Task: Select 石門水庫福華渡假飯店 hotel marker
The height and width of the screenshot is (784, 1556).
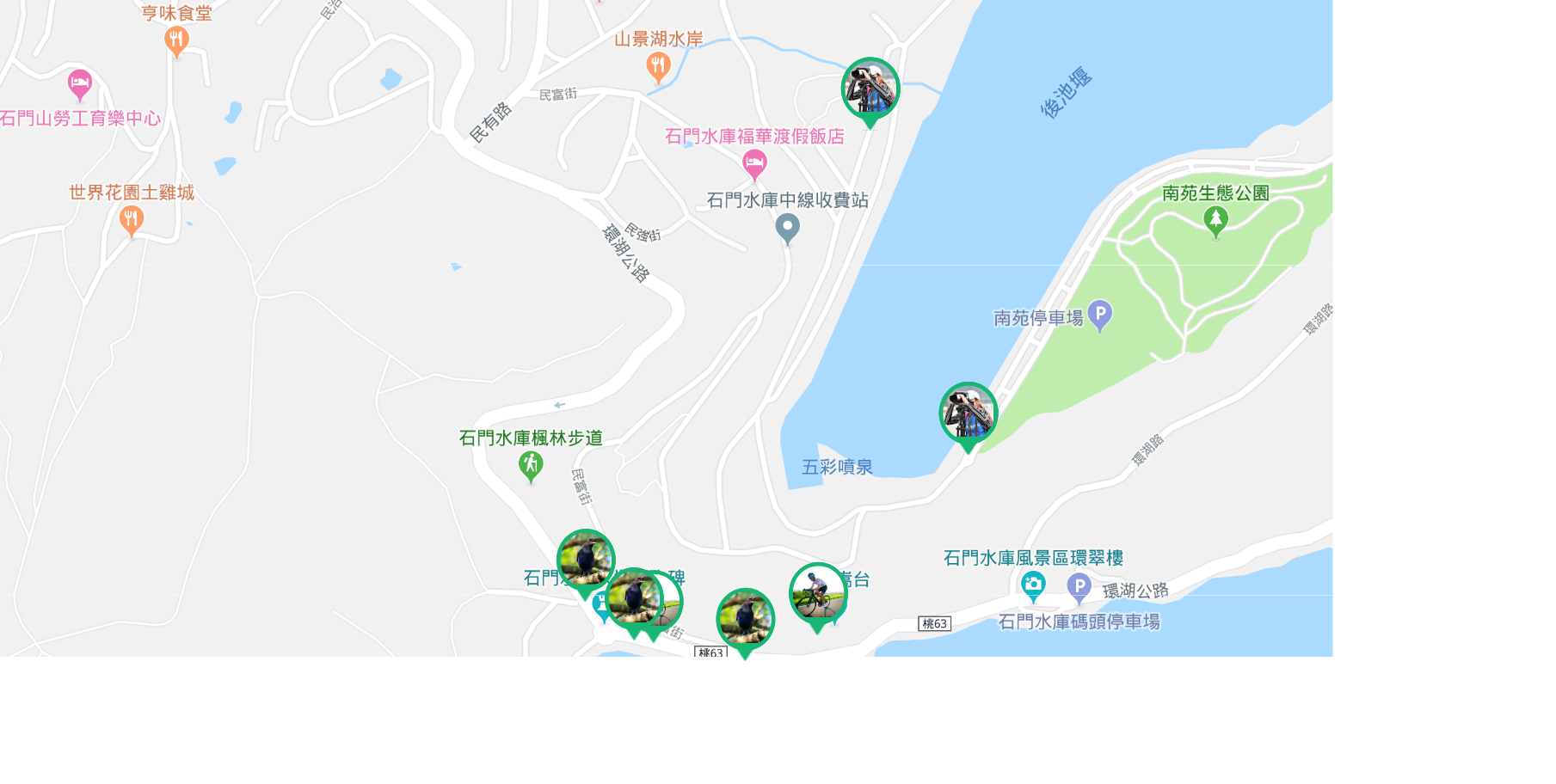Action: coord(754,163)
